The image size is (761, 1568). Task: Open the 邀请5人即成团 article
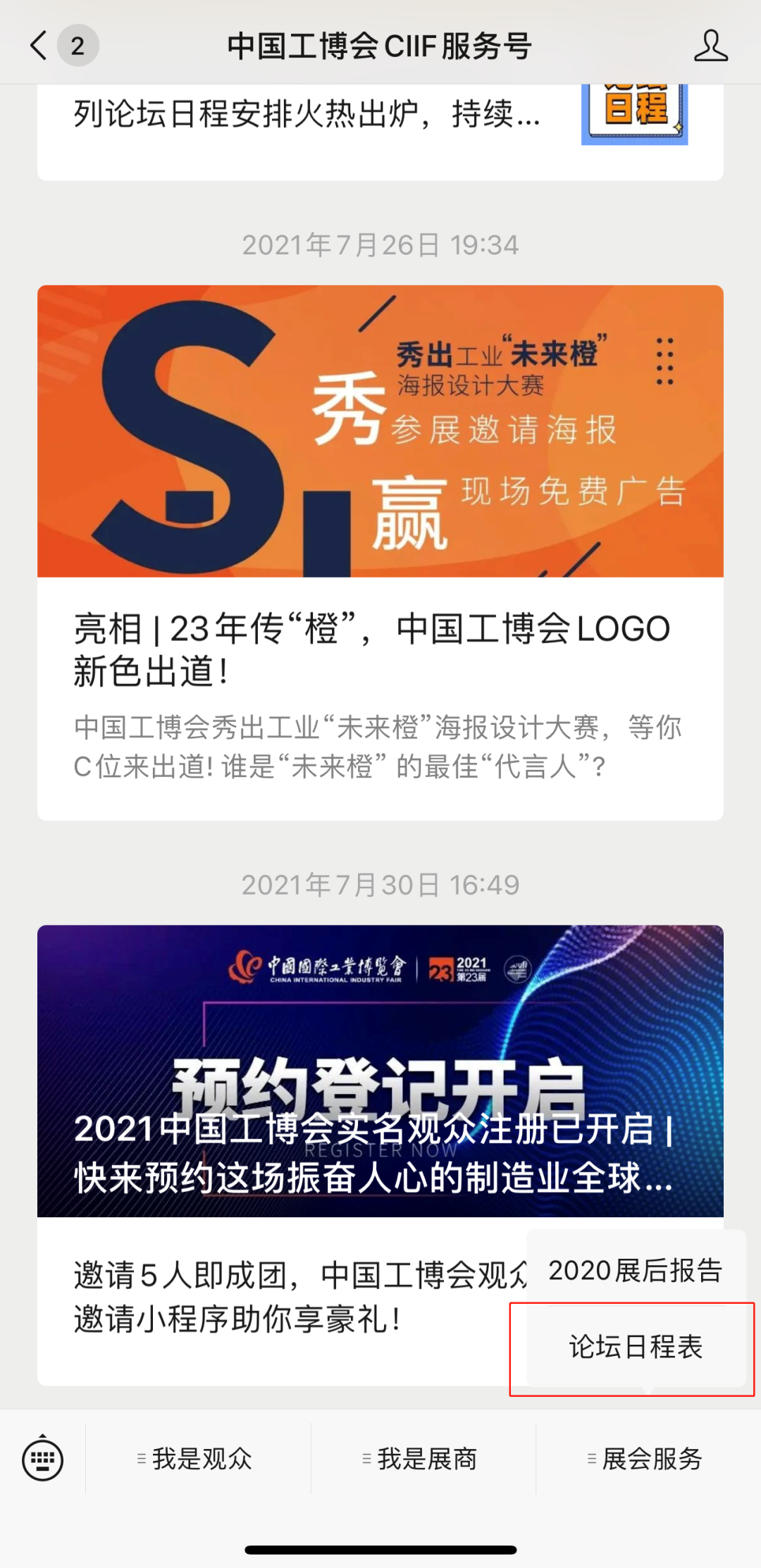click(x=282, y=1298)
